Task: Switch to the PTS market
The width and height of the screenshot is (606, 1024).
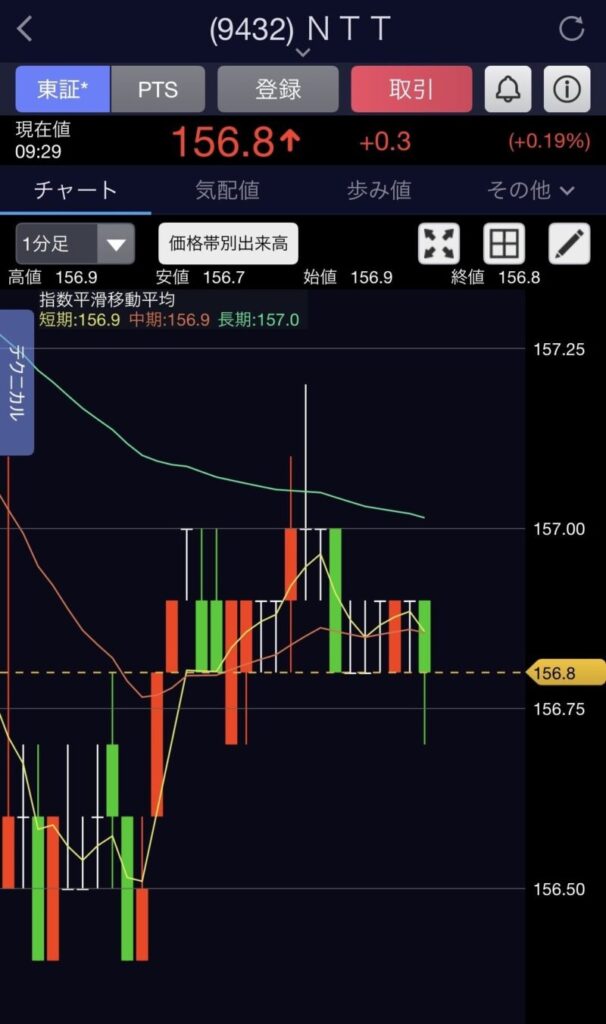Action: pos(157,89)
